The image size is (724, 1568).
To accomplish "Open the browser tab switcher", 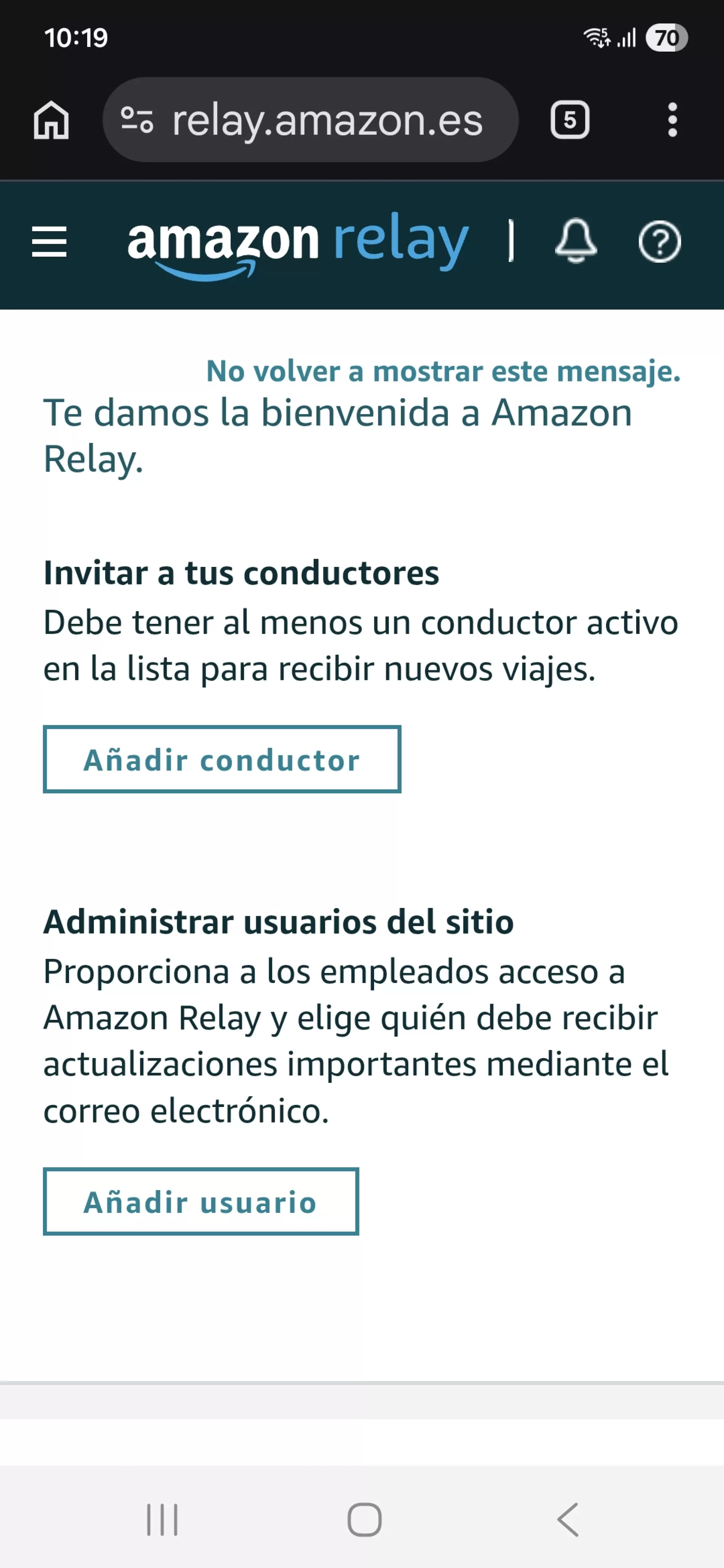I will (569, 120).
